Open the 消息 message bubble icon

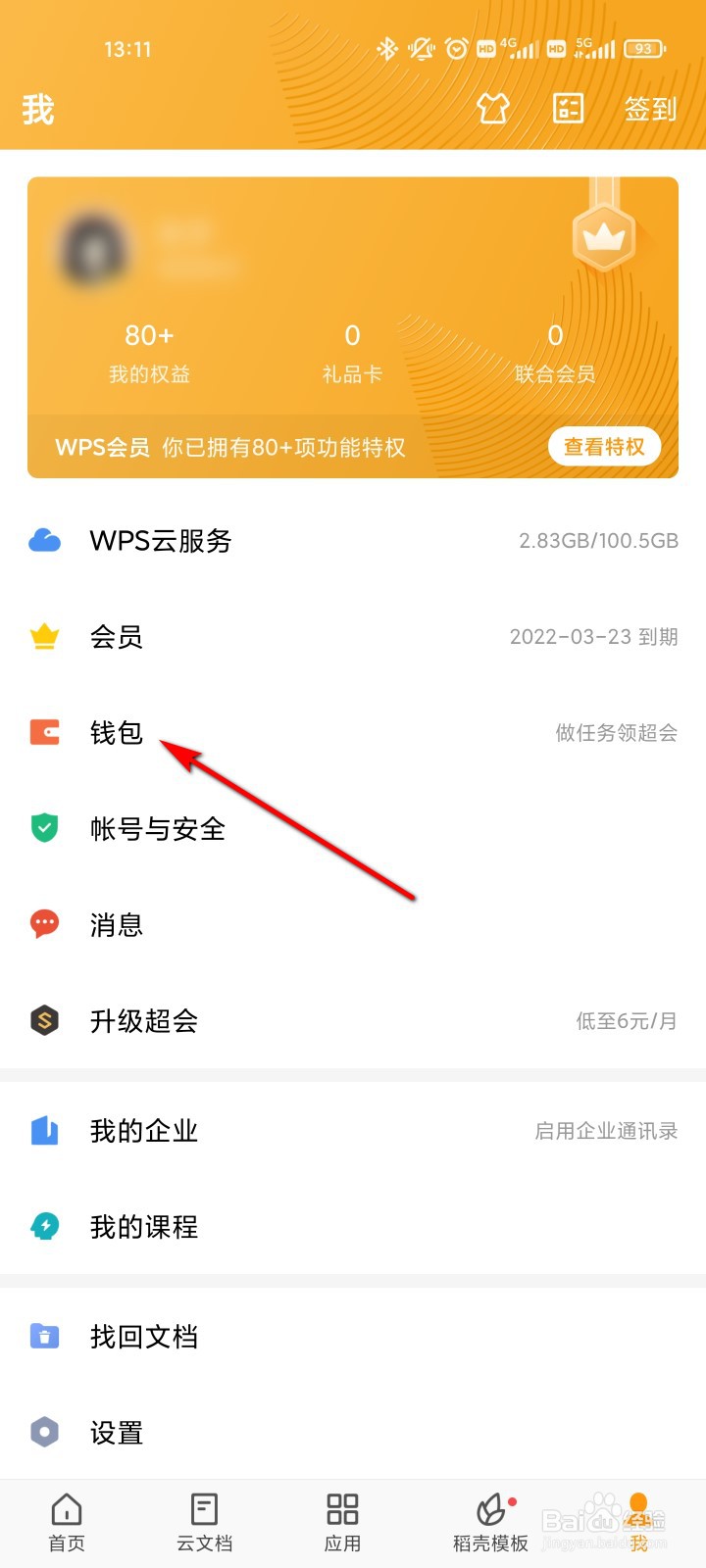tap(45, 924)
